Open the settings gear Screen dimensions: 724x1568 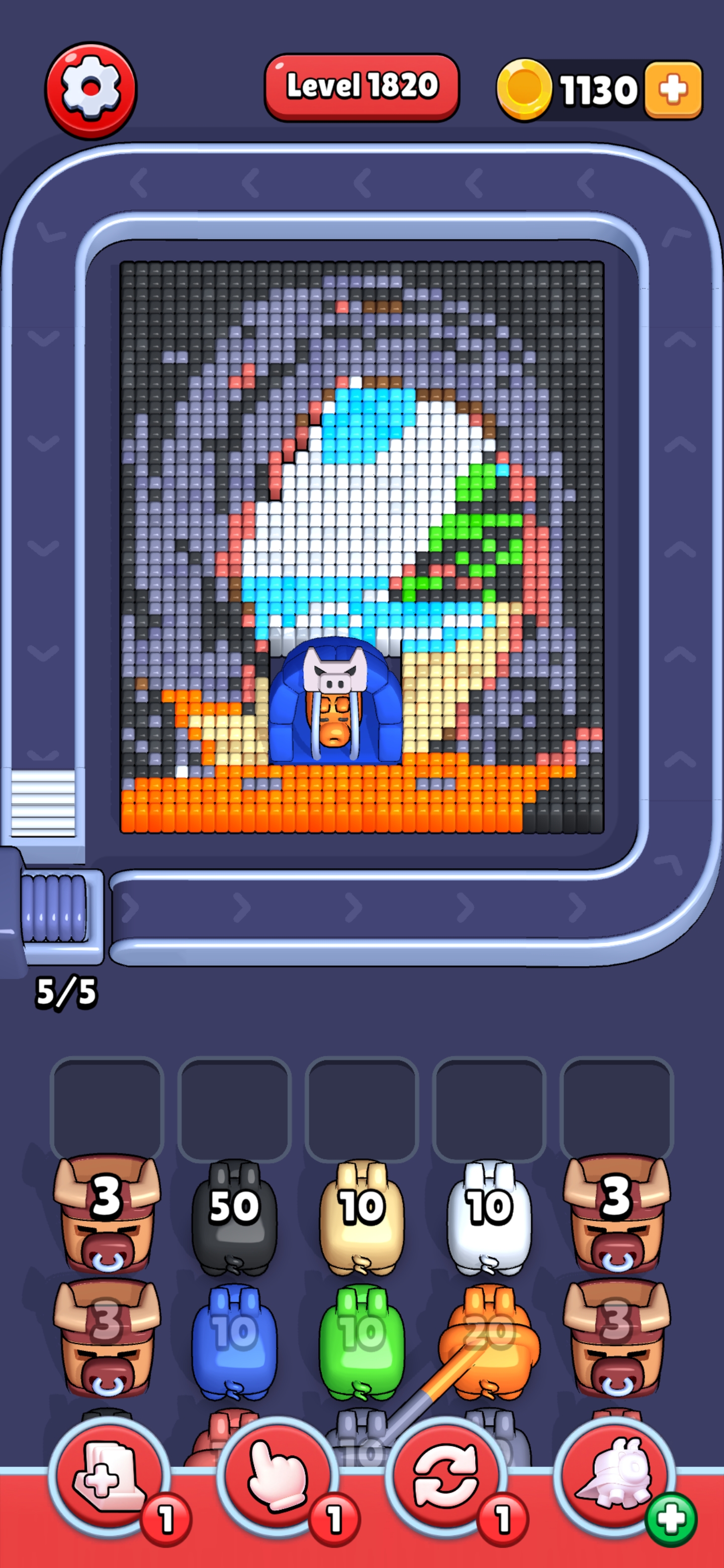90,90
